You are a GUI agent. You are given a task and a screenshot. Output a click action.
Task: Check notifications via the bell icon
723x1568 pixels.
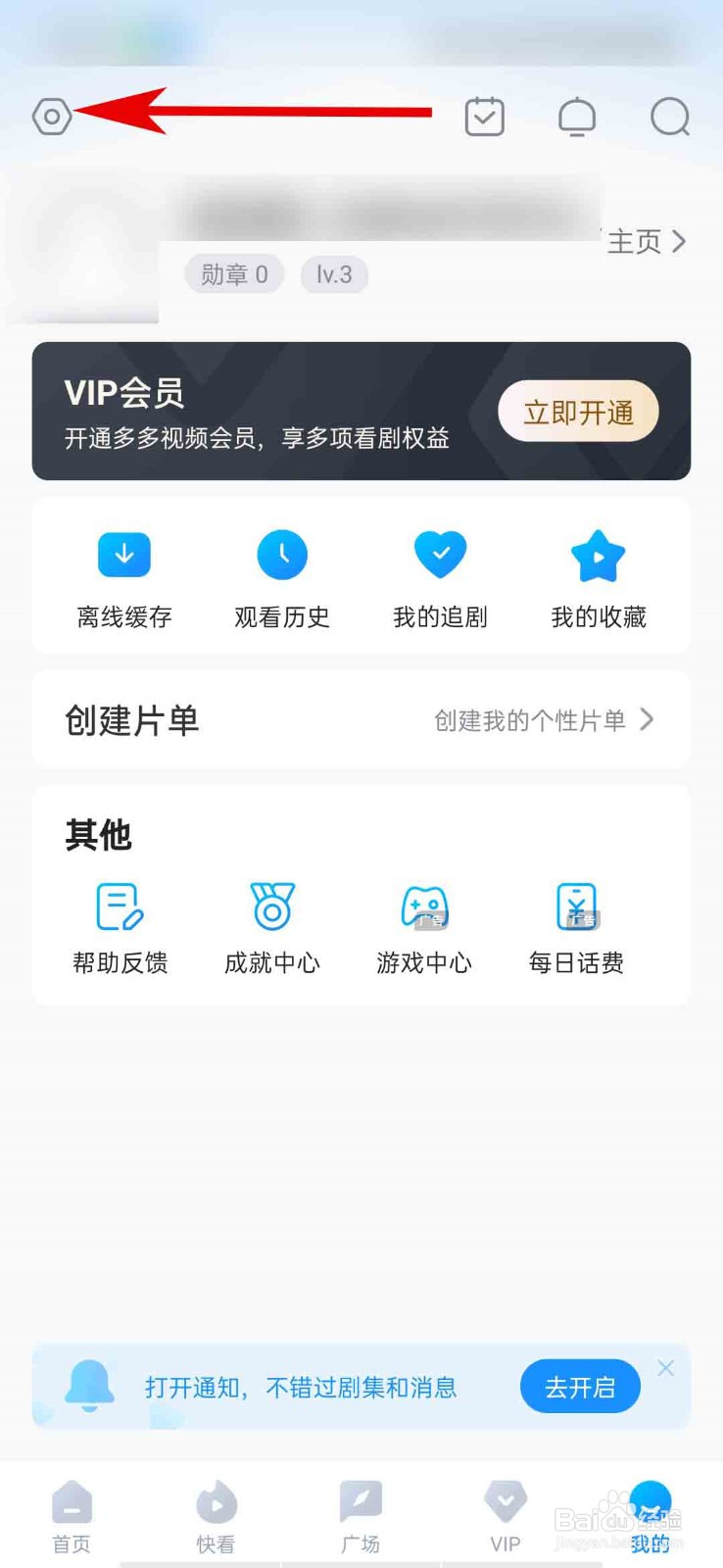577,117
